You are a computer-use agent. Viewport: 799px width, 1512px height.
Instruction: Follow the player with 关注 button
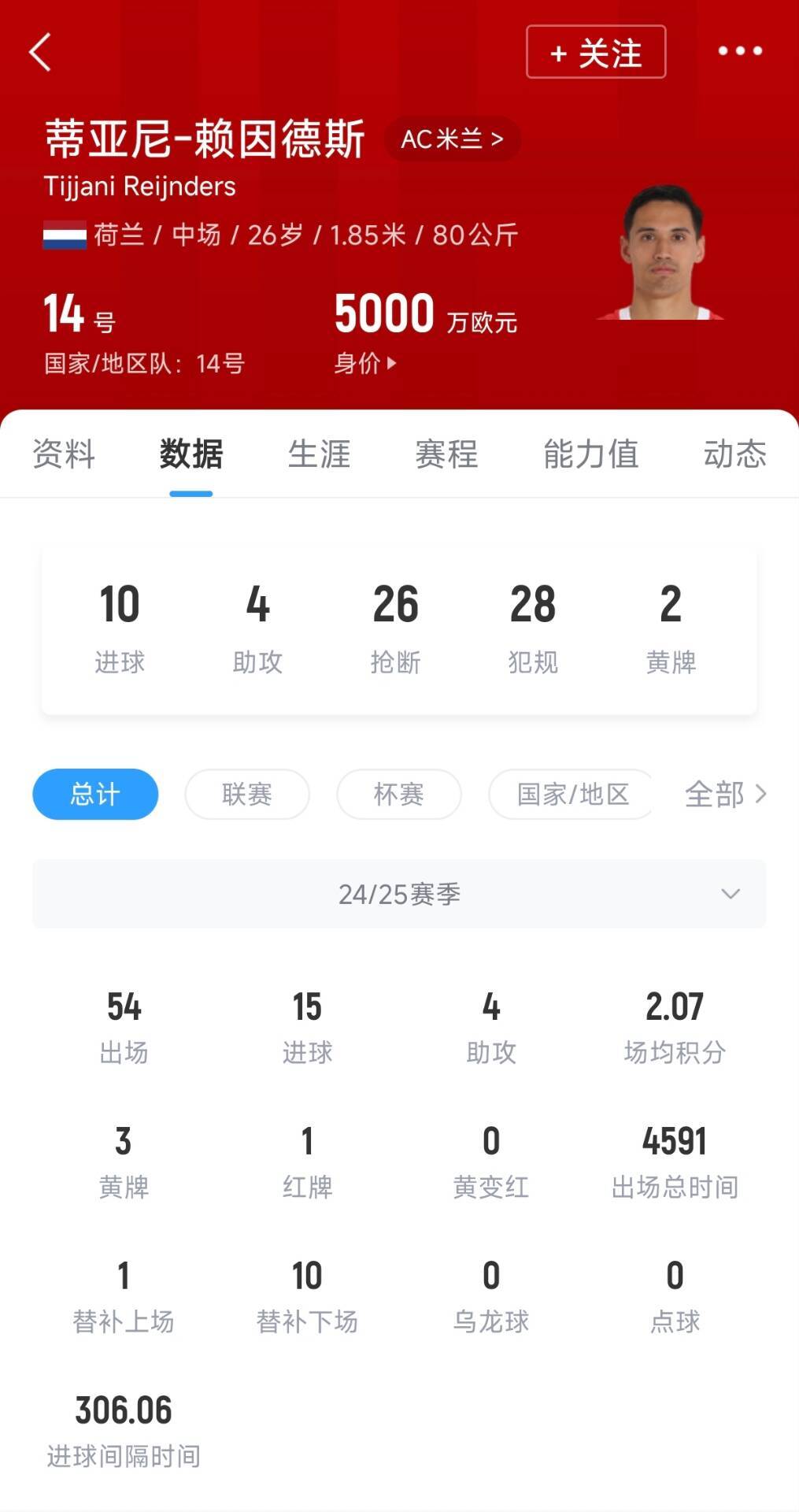click(596, 52)
